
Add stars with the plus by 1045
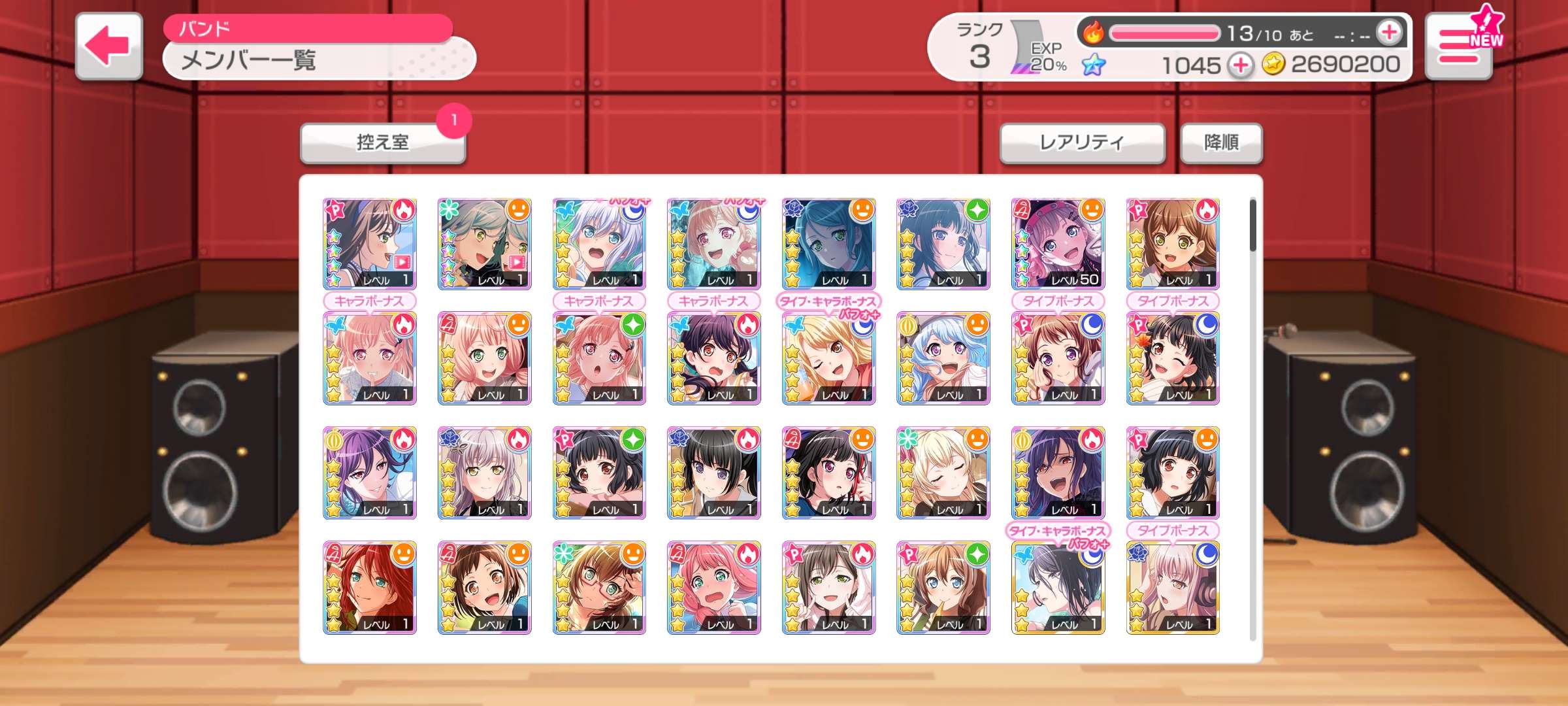[1240, 65]
